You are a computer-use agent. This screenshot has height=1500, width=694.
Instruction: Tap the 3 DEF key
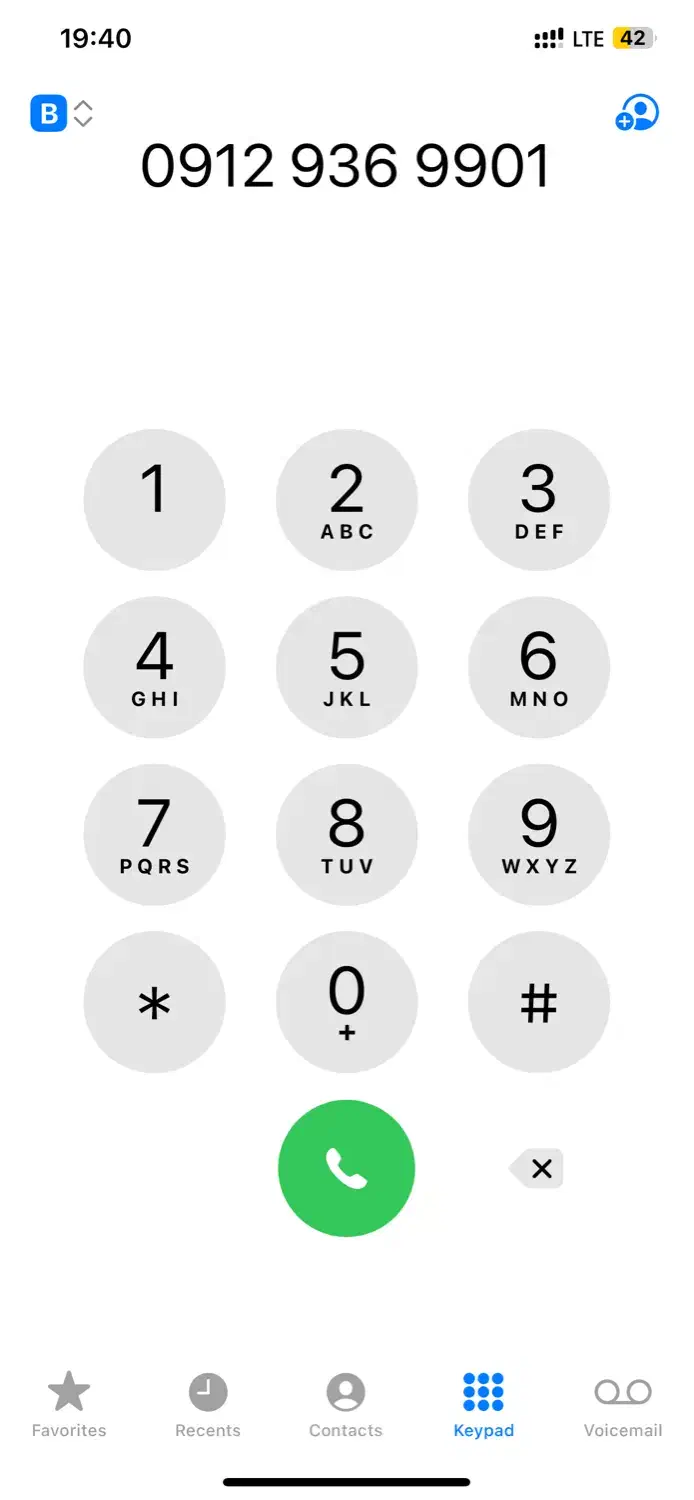click(x=539, y=500)
